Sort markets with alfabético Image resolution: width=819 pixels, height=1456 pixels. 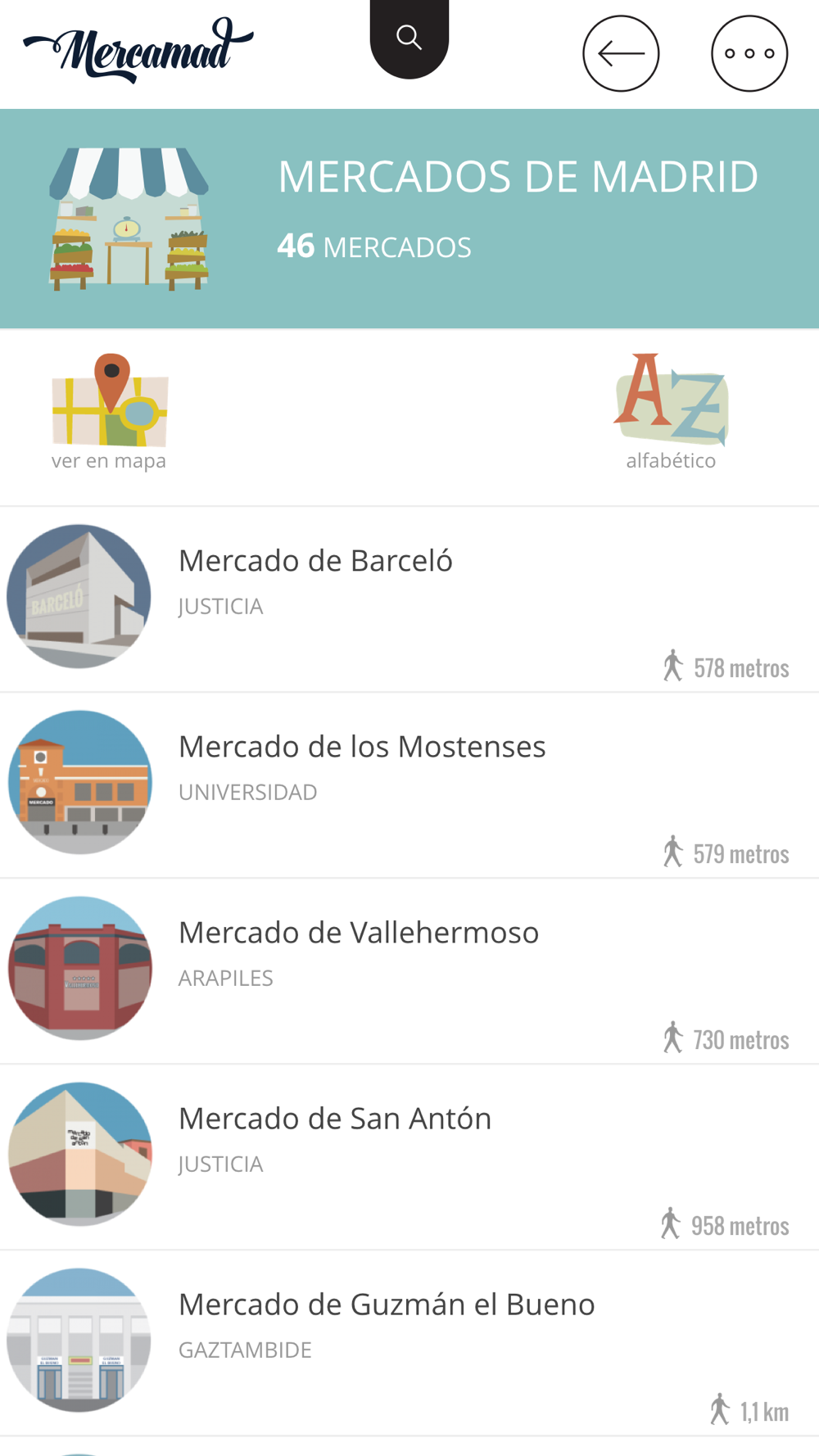pyautogui.click(x=671, y=412)
